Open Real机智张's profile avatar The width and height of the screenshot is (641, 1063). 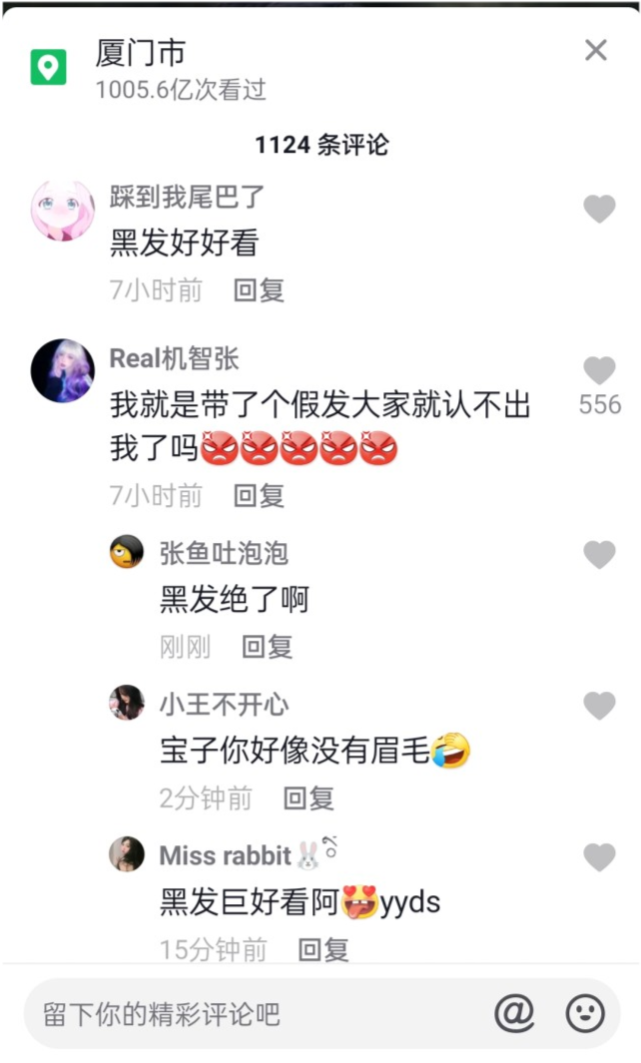pyautogui.click(x=63, y=370)
